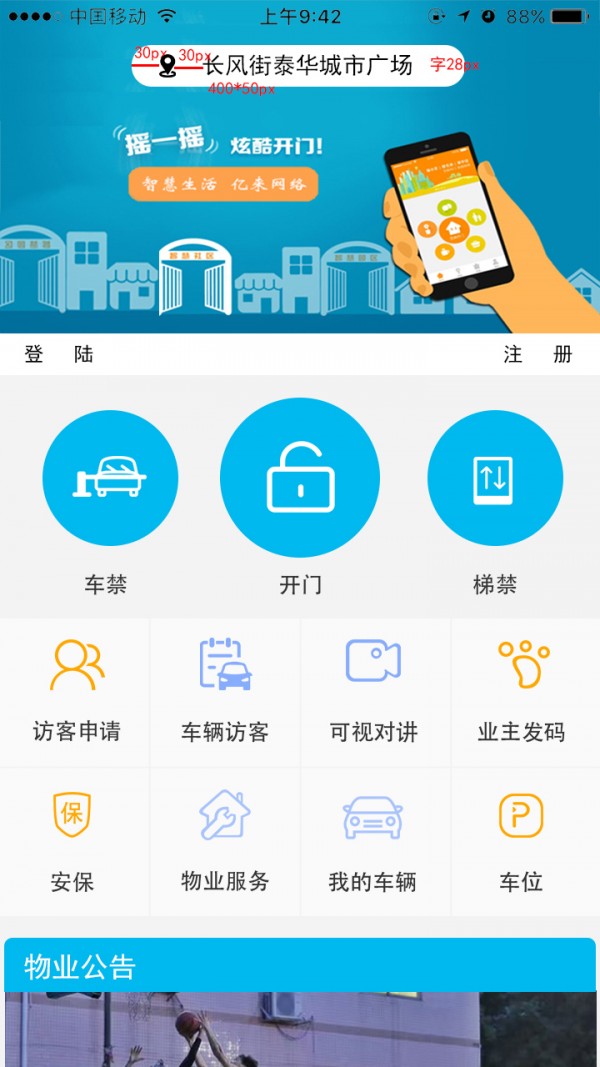Open 业主发码 owner code issuing

[522, 692]
